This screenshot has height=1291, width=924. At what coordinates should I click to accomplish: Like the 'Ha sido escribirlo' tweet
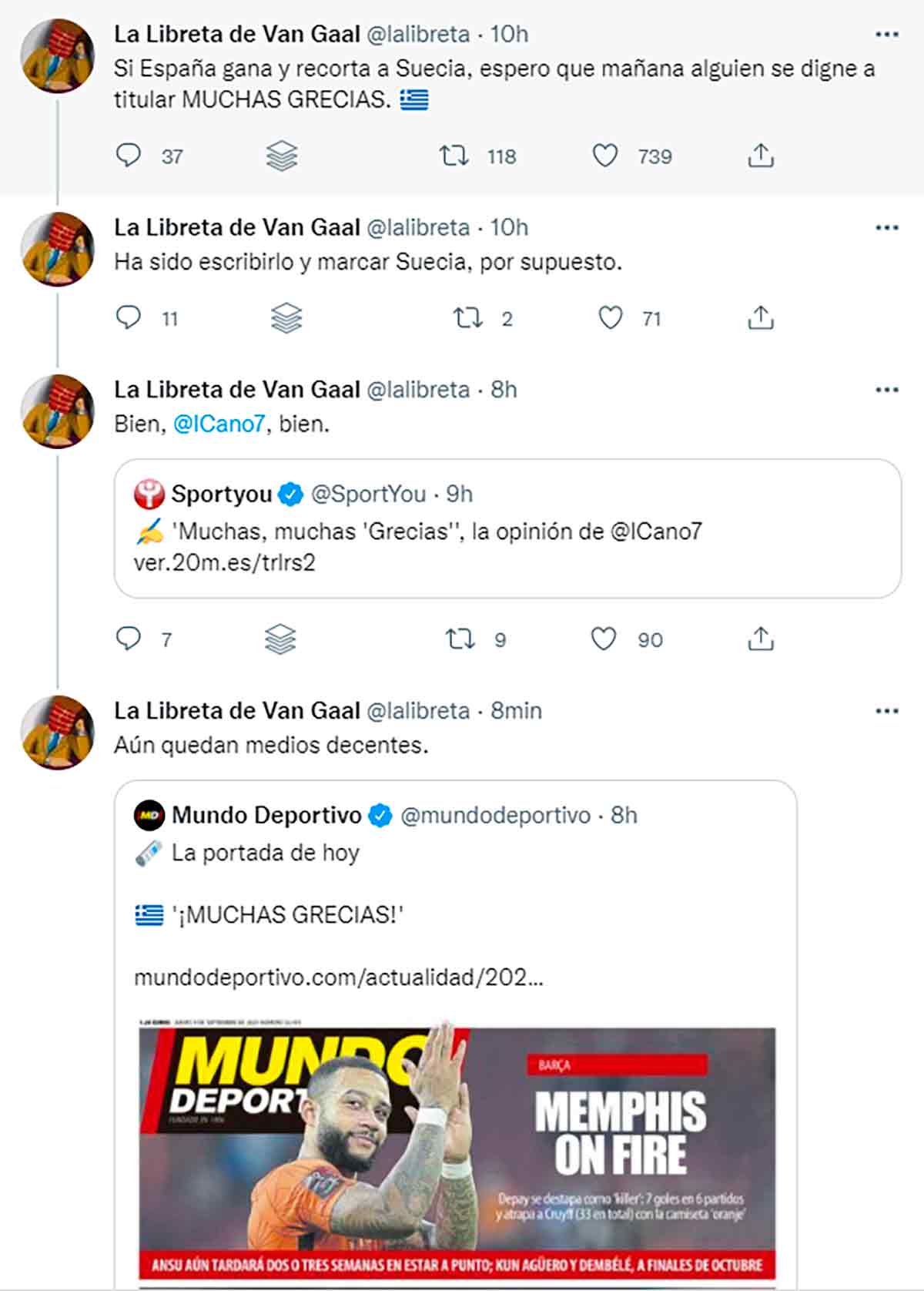pos(611,318)
